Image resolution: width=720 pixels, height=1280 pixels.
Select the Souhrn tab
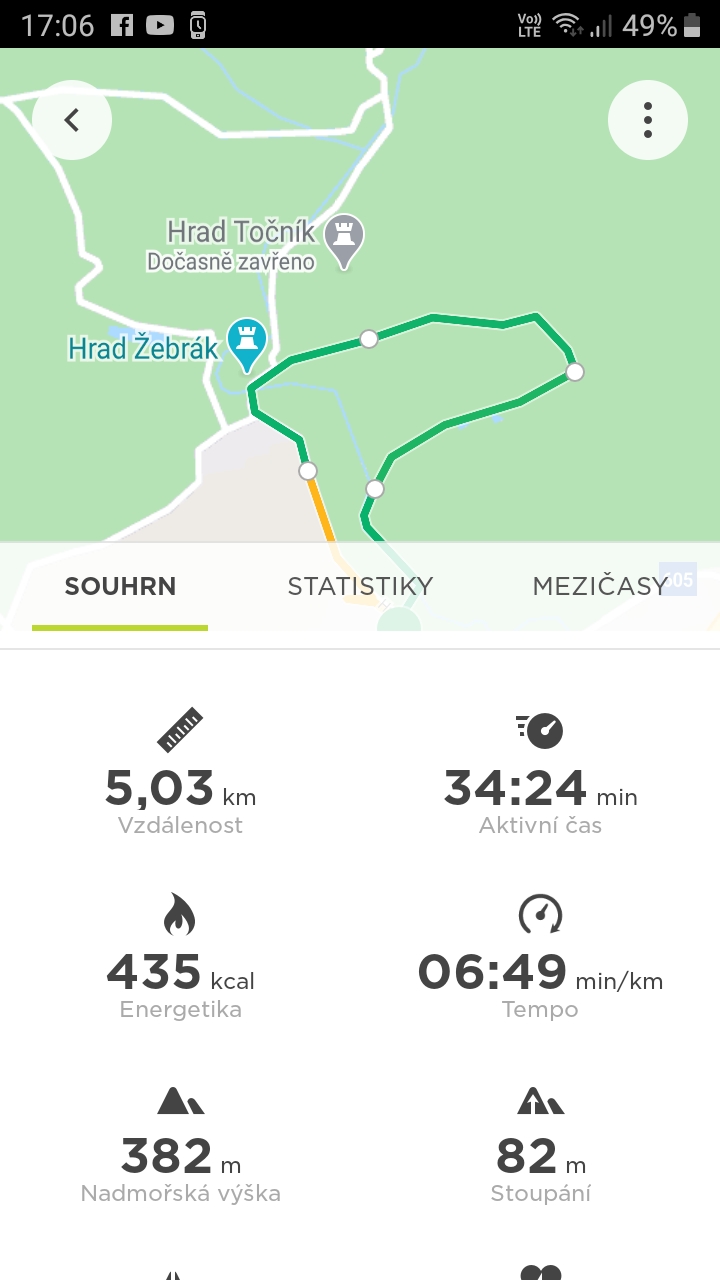point(120,587)
